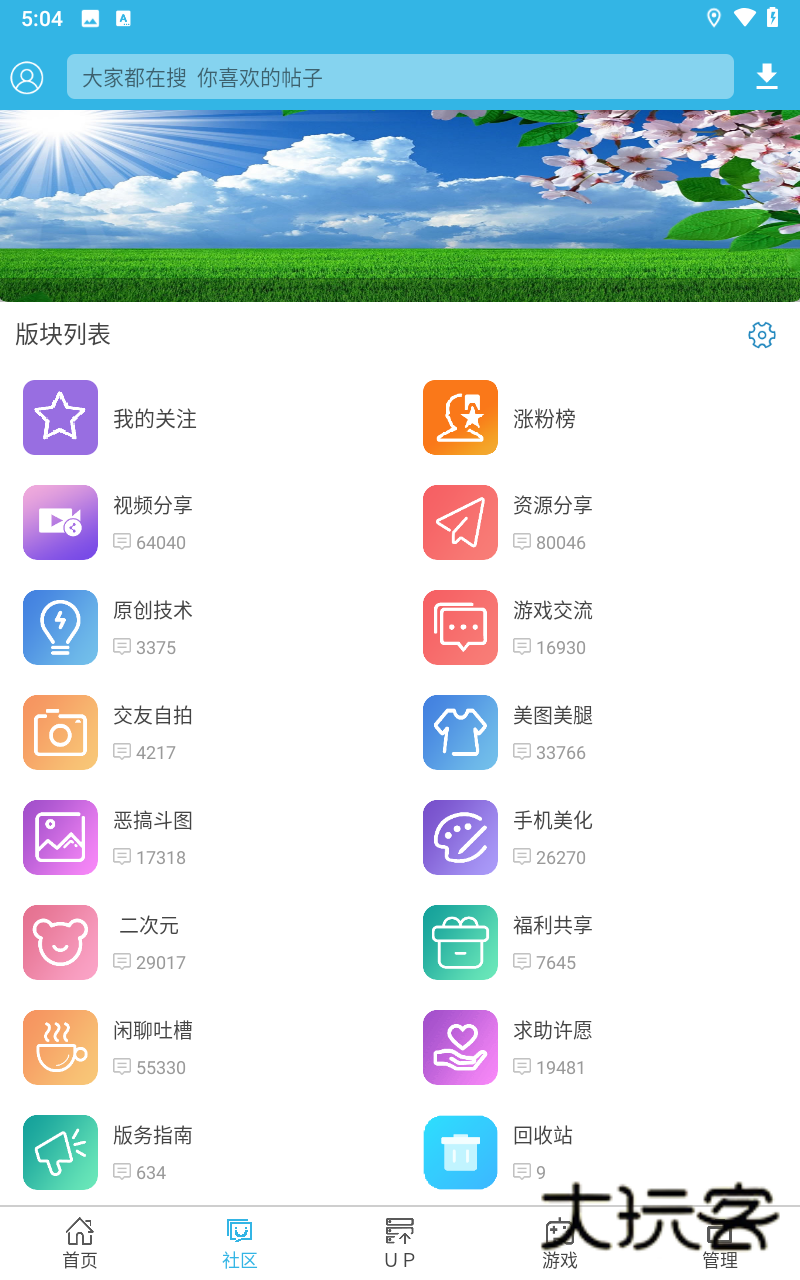Click the 资源分享 paper plane icon

point(460,522)
